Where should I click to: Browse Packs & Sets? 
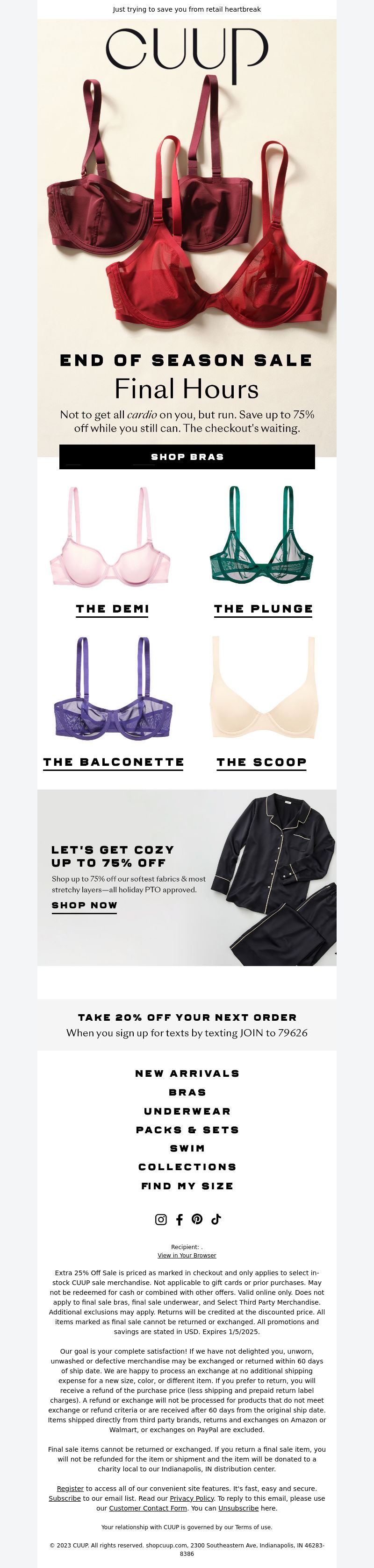pyautogui.click(x=187, y=1130)
